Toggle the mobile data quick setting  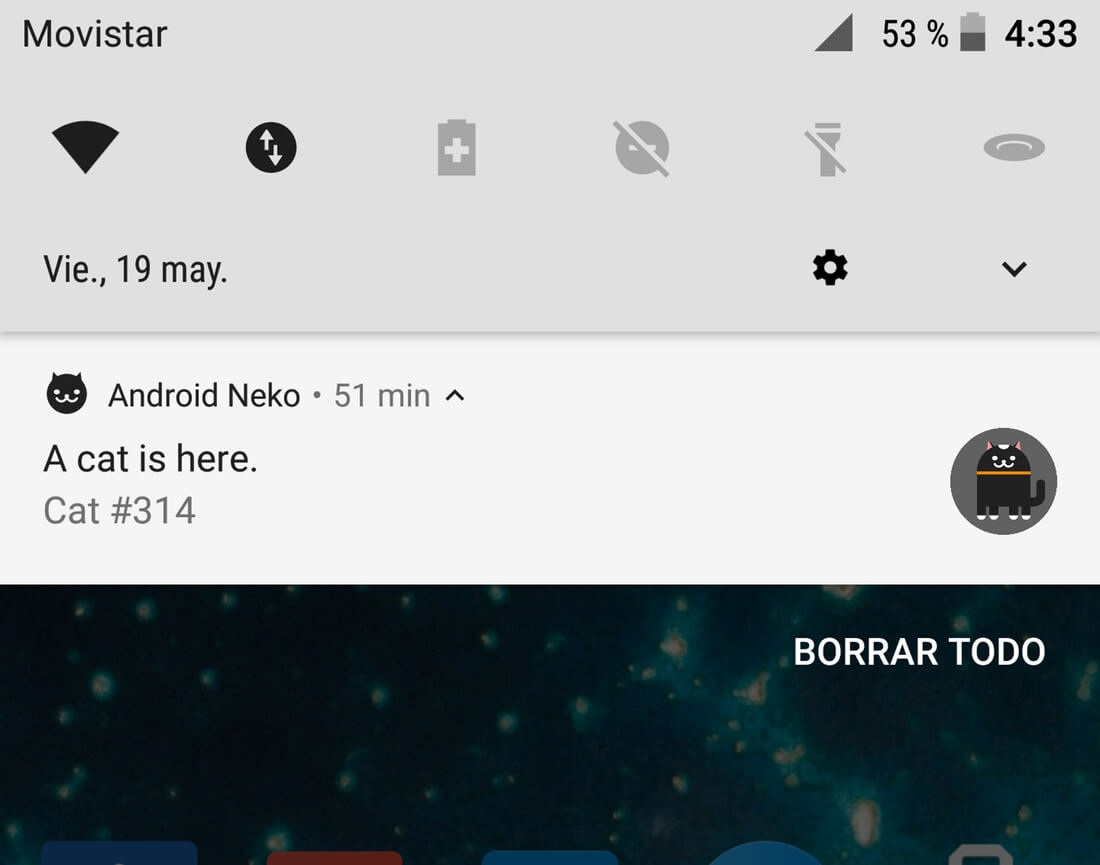271,148
